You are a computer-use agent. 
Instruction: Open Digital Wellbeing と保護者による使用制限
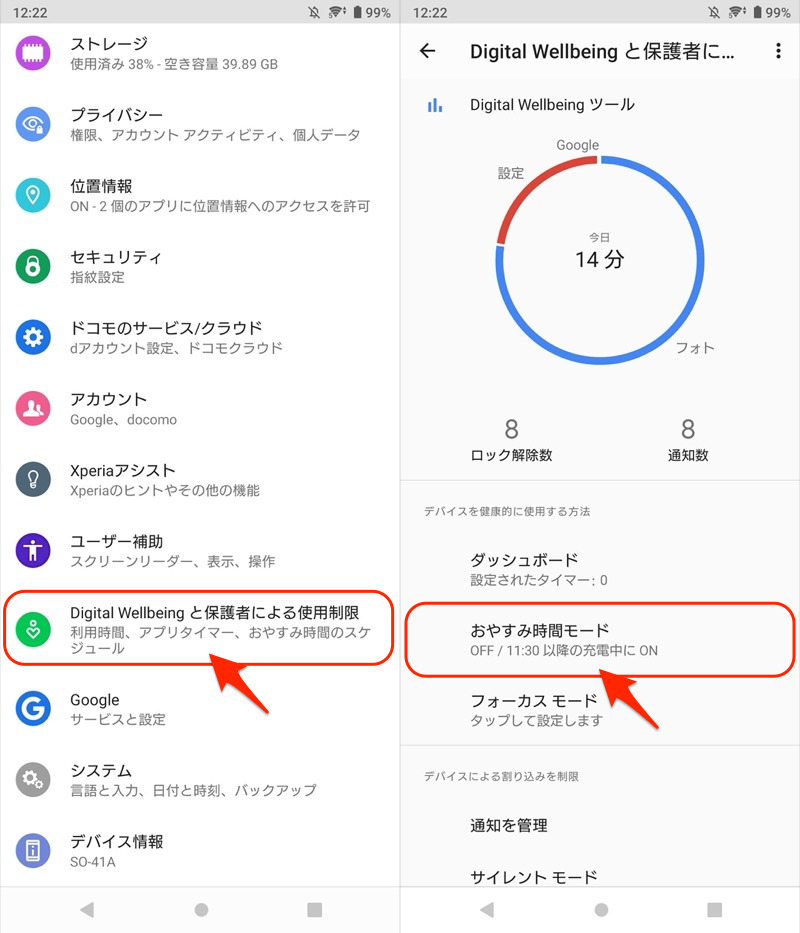click(200, 629)
